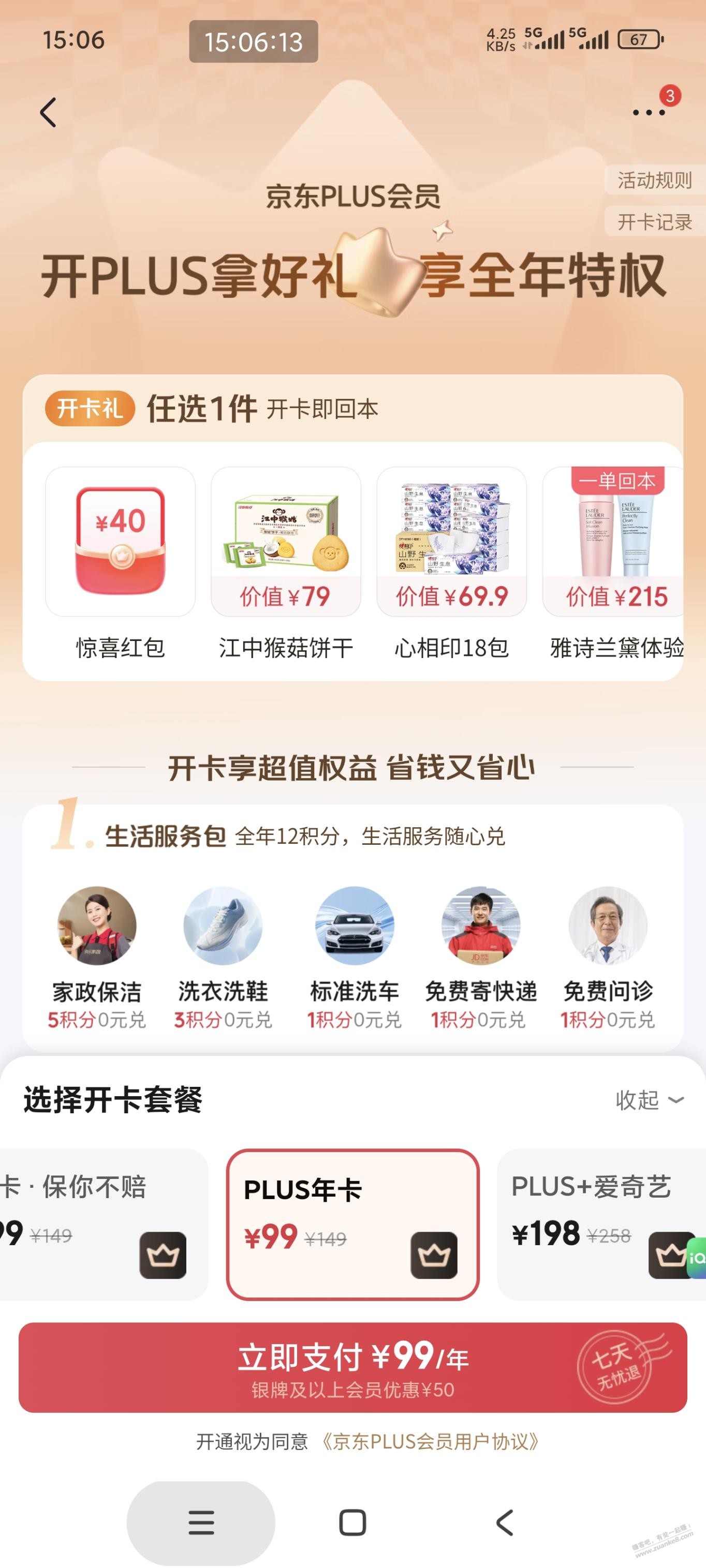Open 活动规则 activity rules
The height and width of the screenshot is (1568, 706).
click(x=654, y=180)
